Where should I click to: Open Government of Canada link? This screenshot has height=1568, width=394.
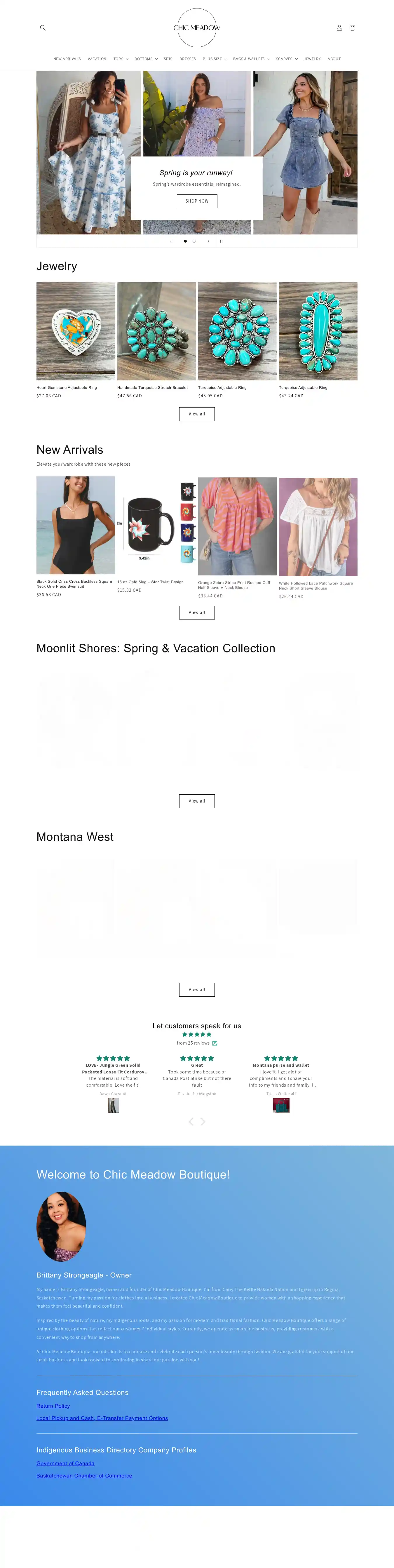coord(65,1463)
